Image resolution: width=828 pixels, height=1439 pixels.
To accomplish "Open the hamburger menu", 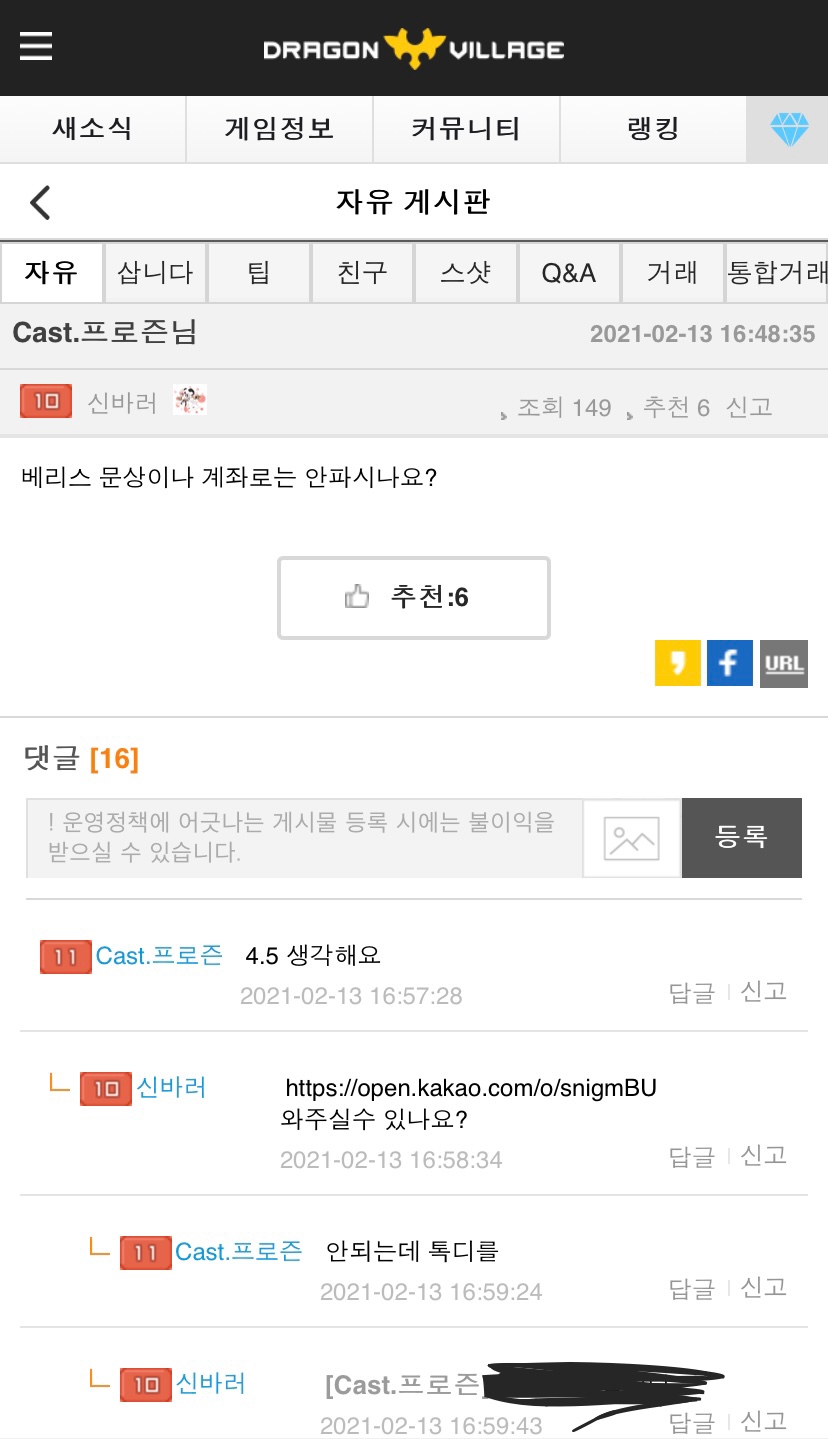I will 36,46.
